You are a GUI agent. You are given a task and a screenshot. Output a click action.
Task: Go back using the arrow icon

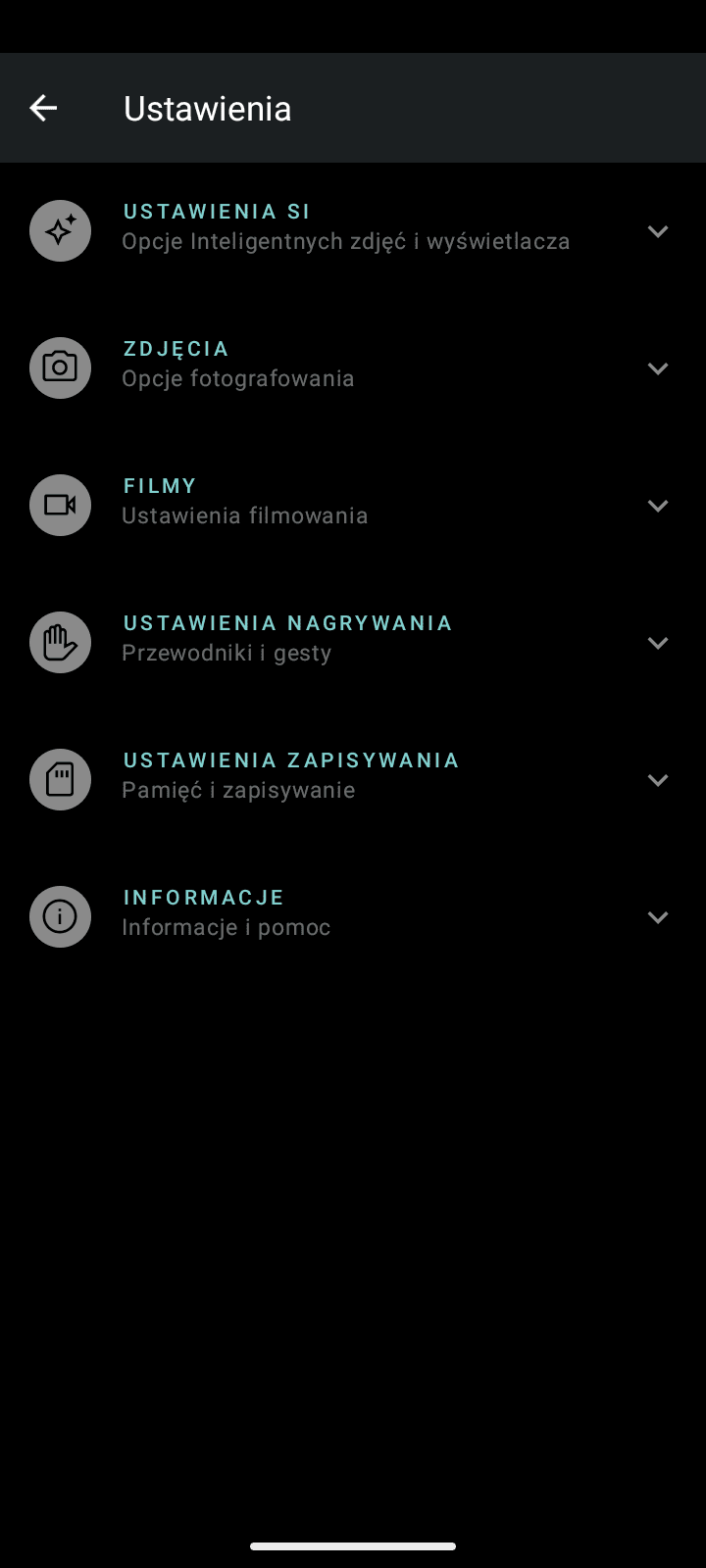click(x=43, y=108)
